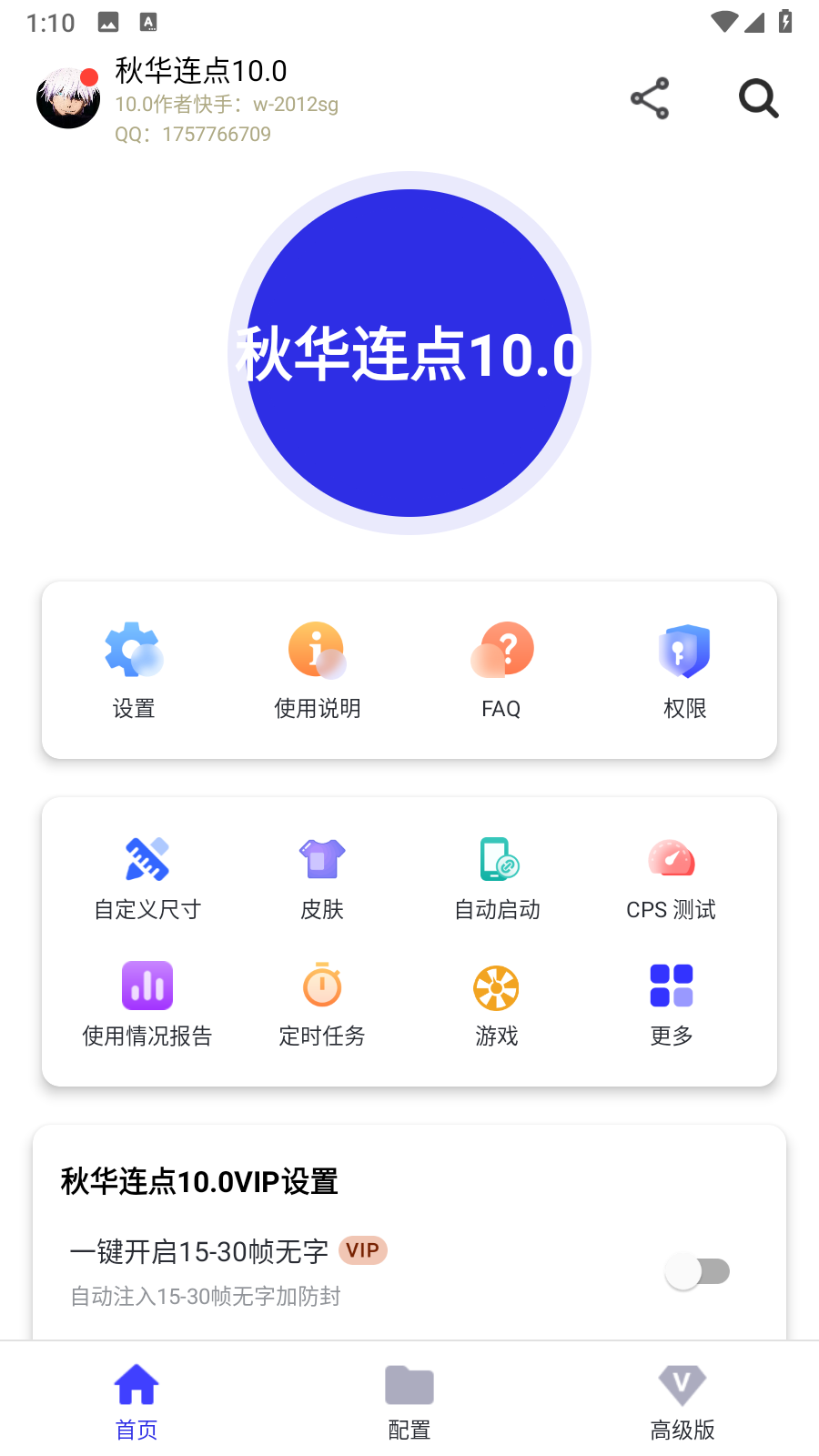
Task: Open the FAQ section
Action: coord(501,670)
